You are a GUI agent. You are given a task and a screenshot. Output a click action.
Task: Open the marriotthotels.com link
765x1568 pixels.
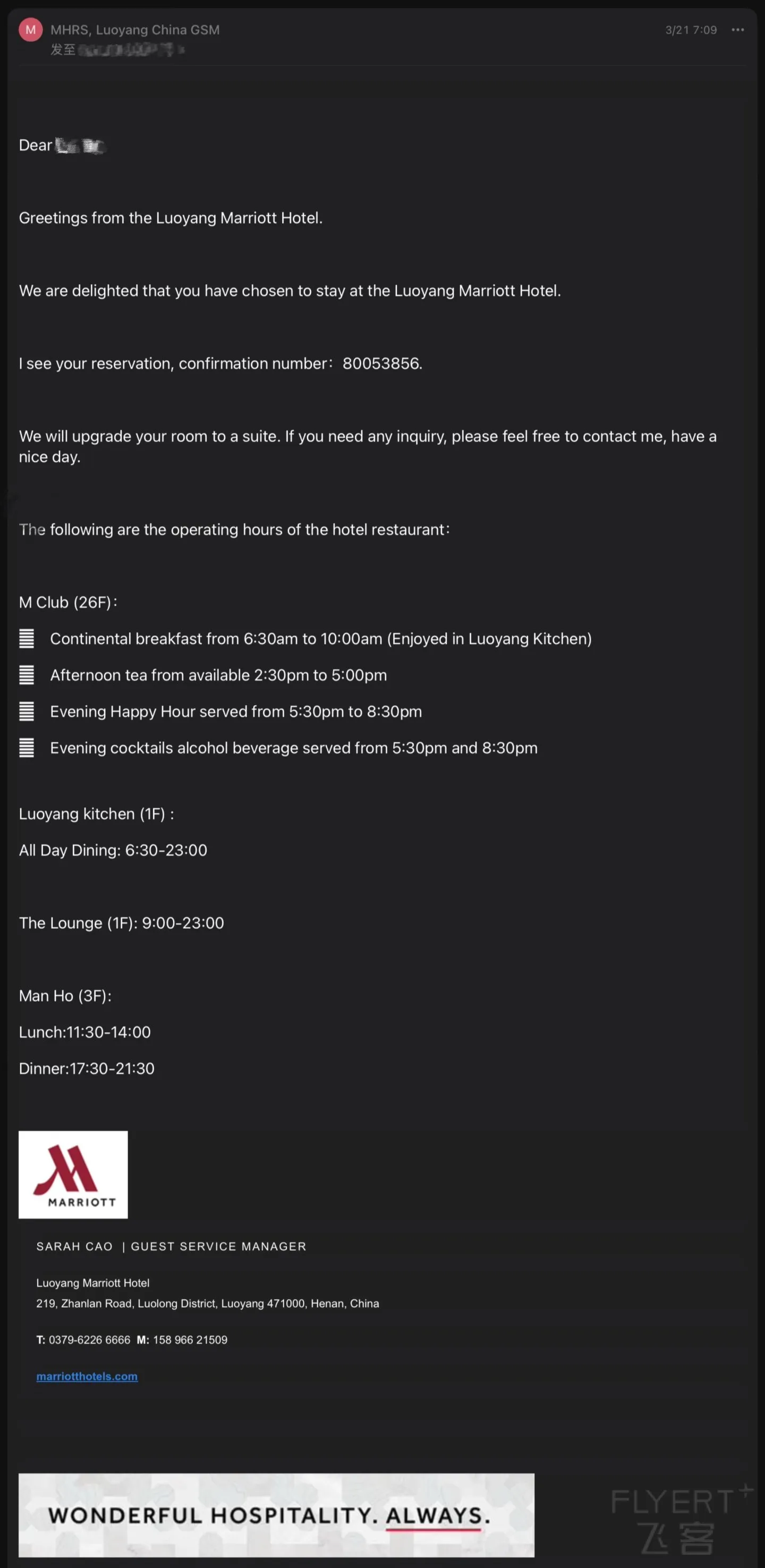87,1376
